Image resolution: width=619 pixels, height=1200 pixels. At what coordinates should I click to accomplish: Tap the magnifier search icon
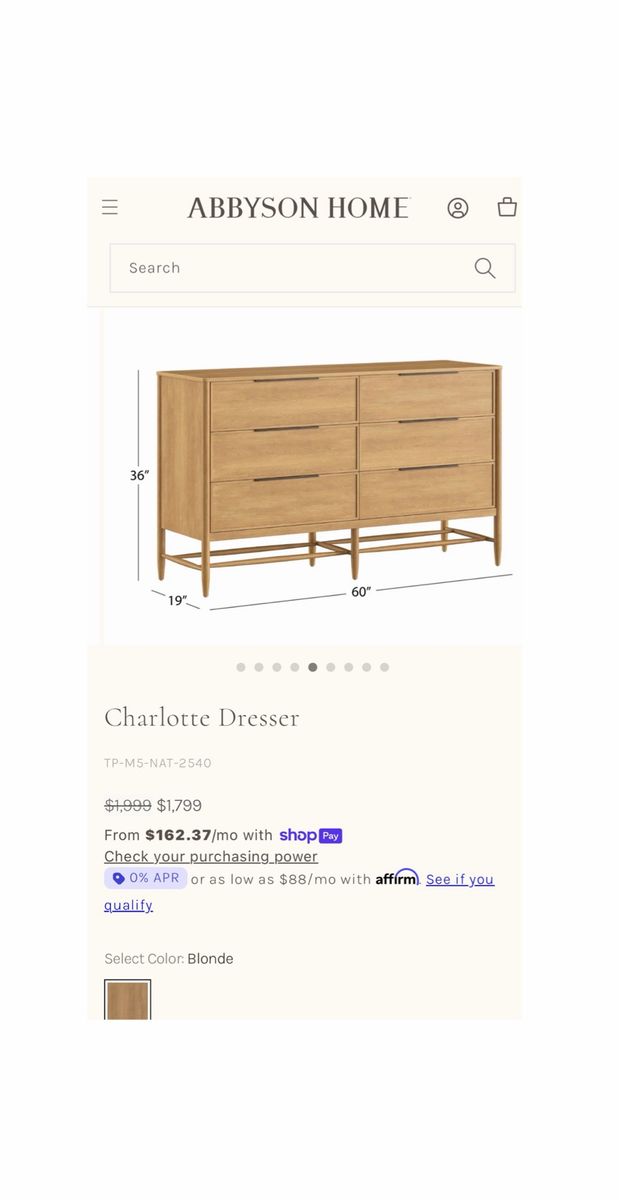point(485,268)
